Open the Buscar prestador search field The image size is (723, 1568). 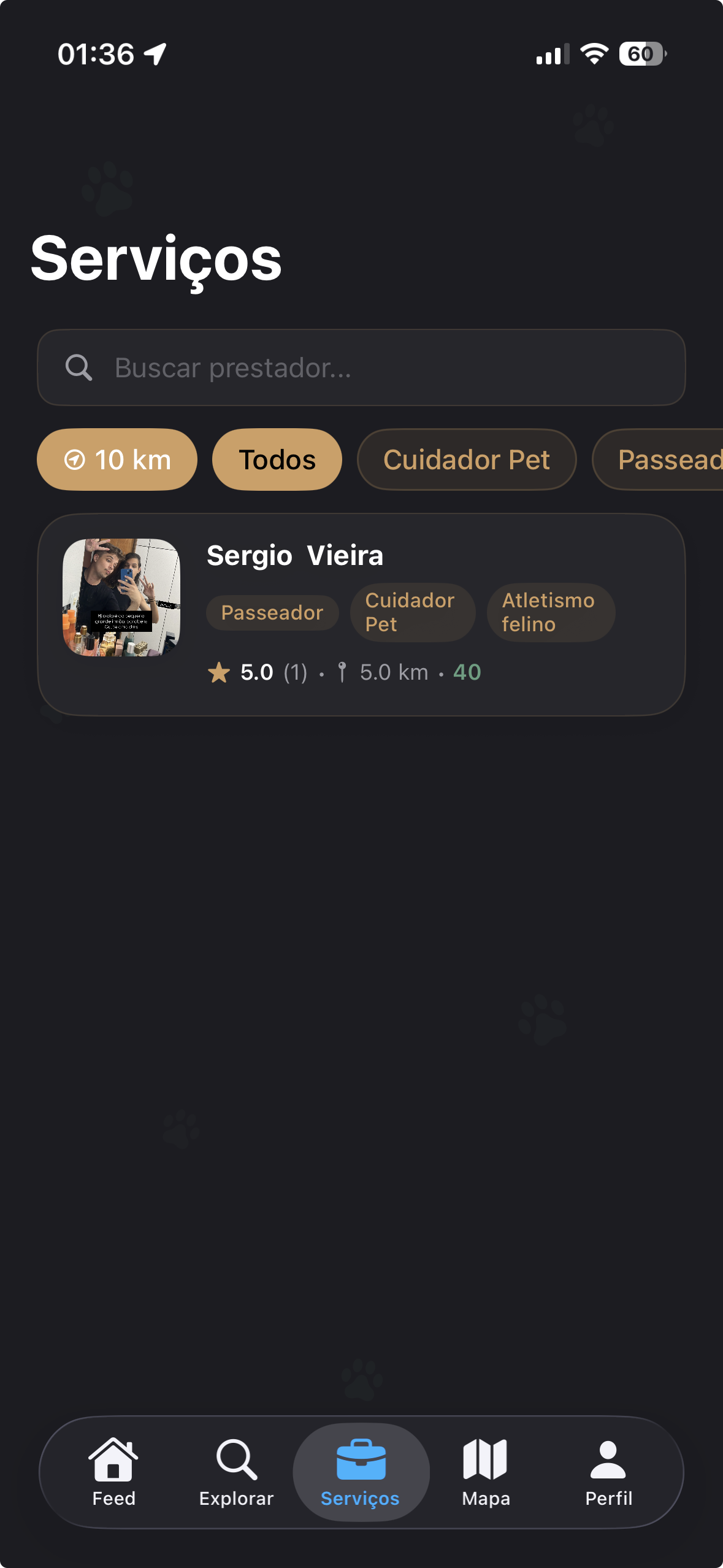pos(361,367)
